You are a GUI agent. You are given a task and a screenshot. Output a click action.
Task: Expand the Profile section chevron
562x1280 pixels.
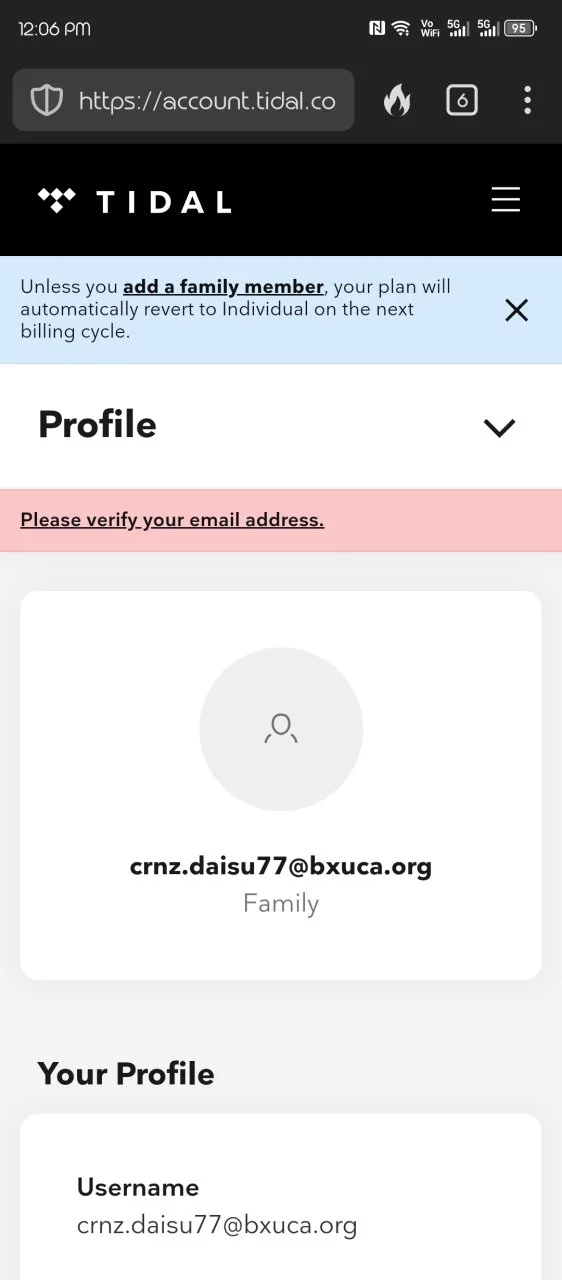tap(499, 427)
